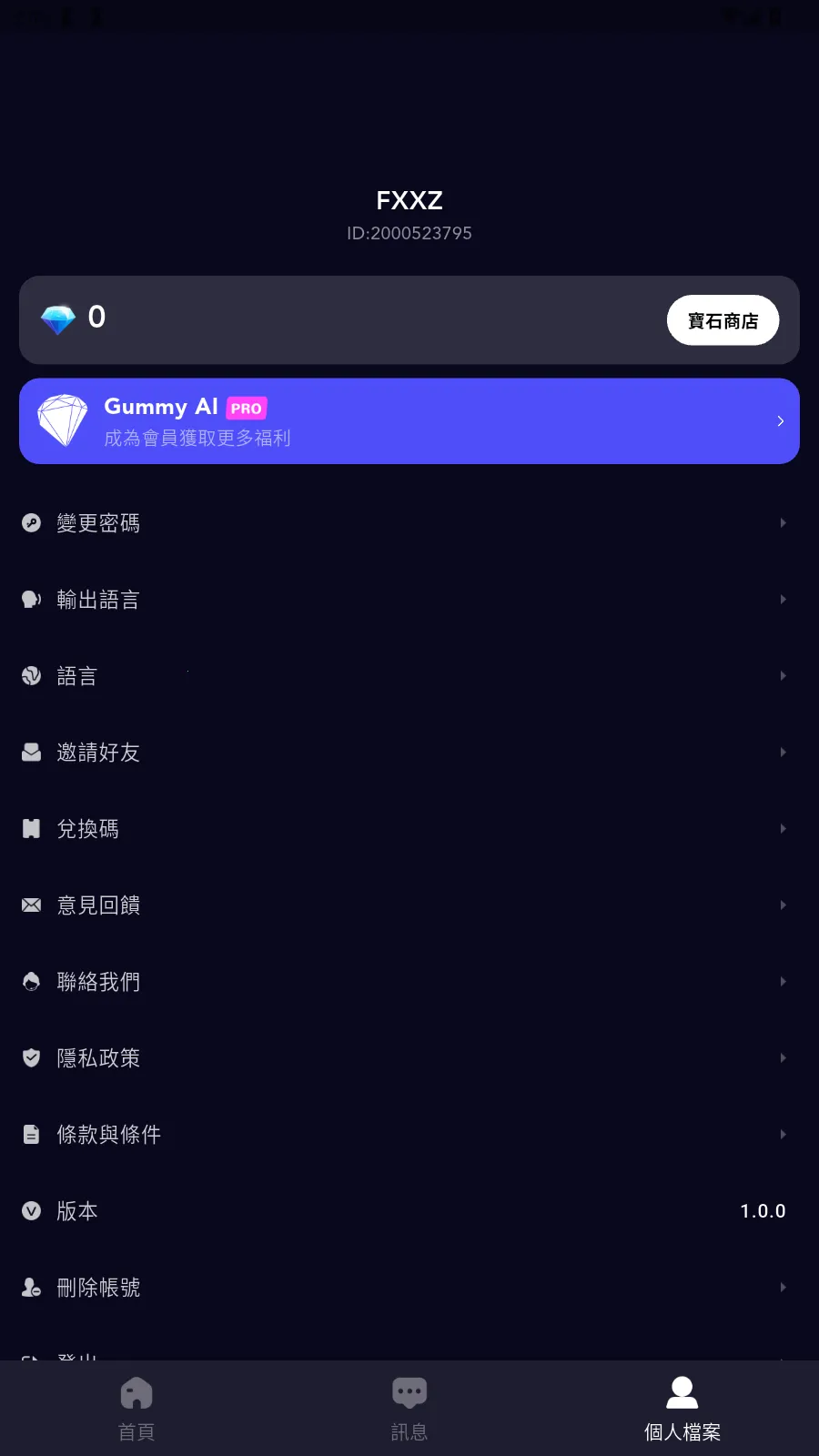Switch to the 訊息 messages tab
This screenshot has width=819, height=1456.
point(409,1409)
